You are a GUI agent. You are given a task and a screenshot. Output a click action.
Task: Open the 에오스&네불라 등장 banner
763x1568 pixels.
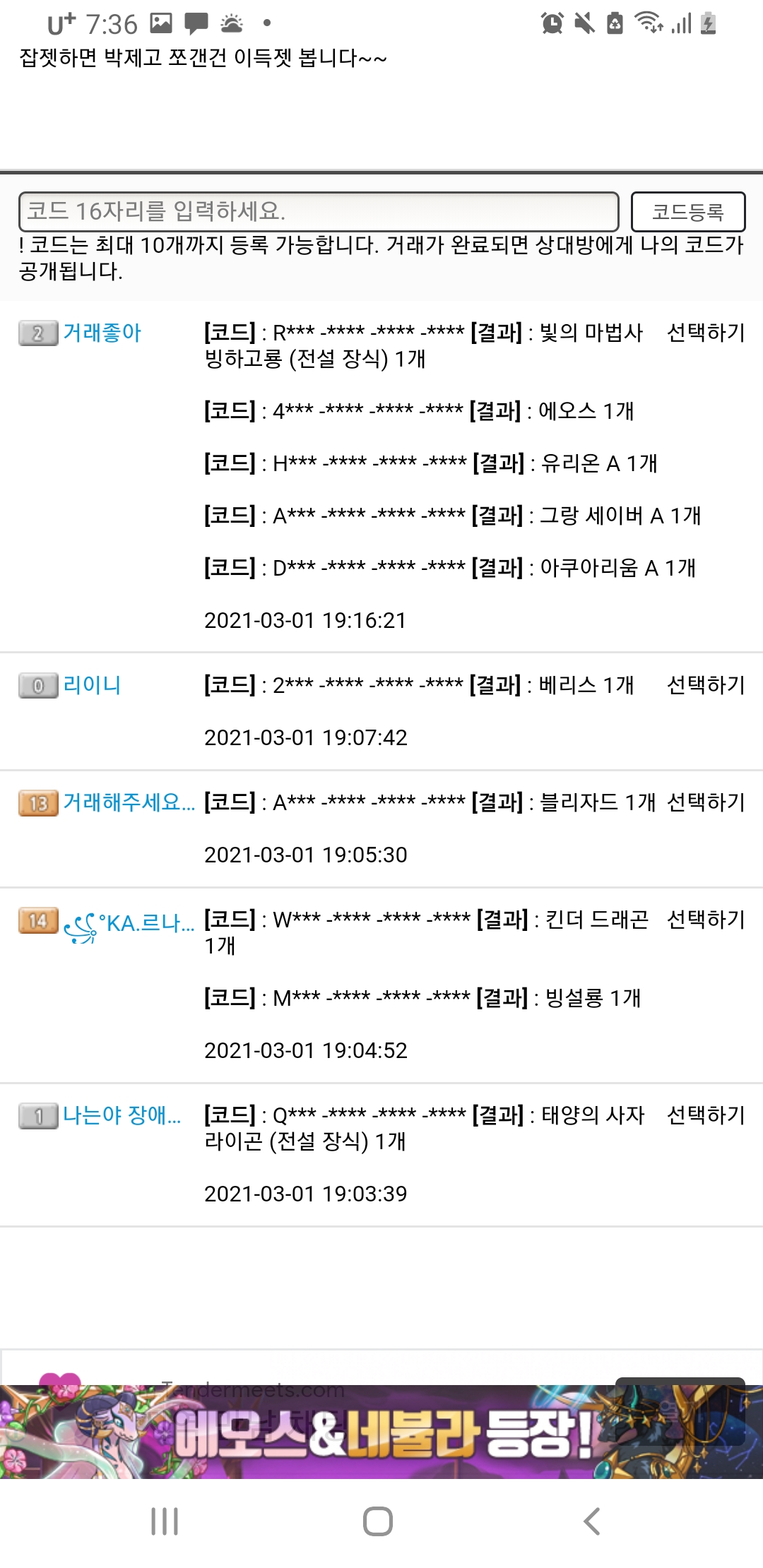click(381, 1431)
